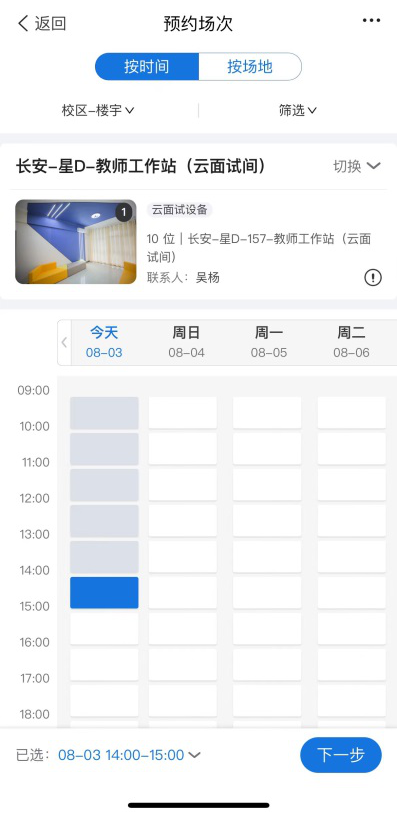Select the 按时间 tab
The image size is (397, 817).
click(146, 67)
